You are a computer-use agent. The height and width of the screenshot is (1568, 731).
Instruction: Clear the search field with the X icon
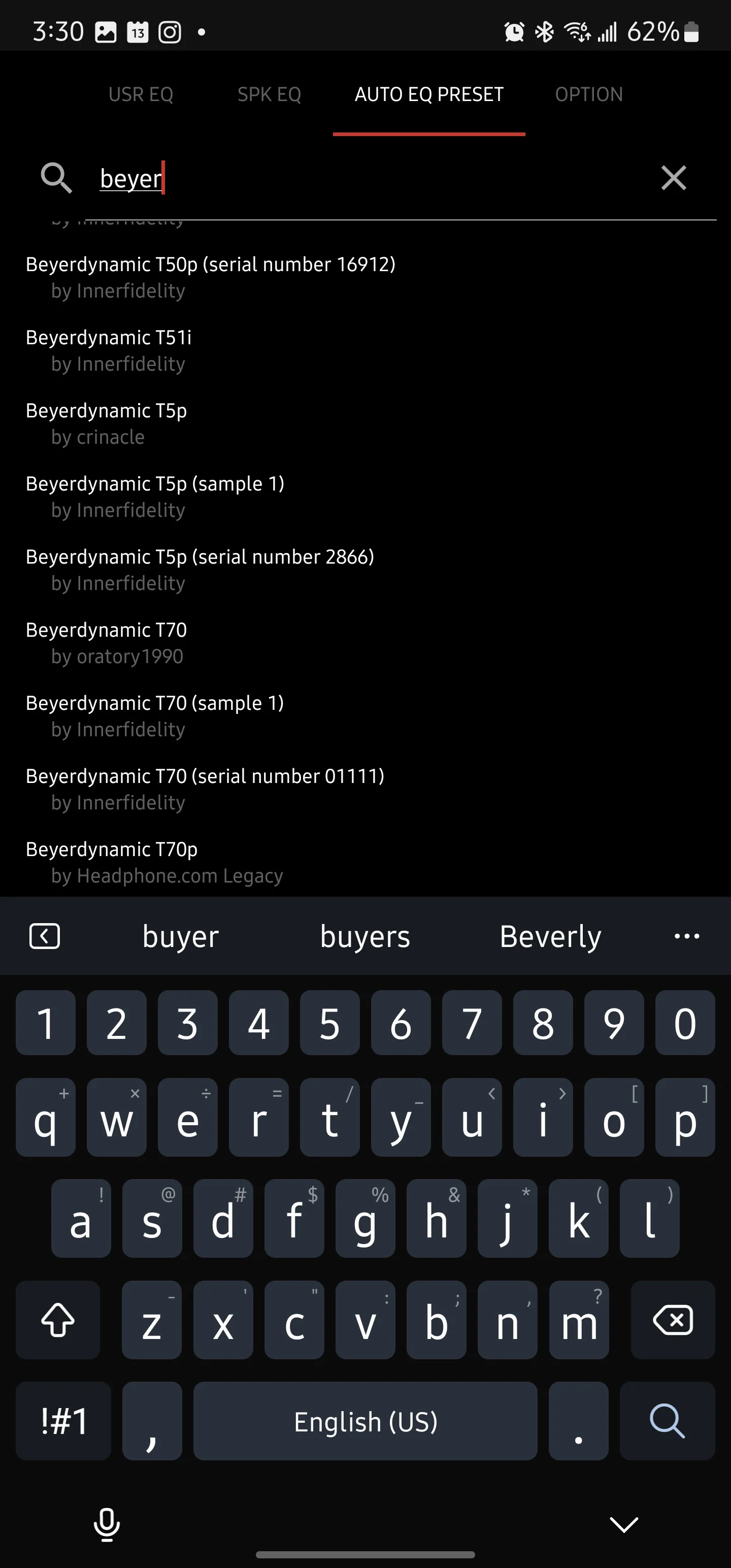673,178
